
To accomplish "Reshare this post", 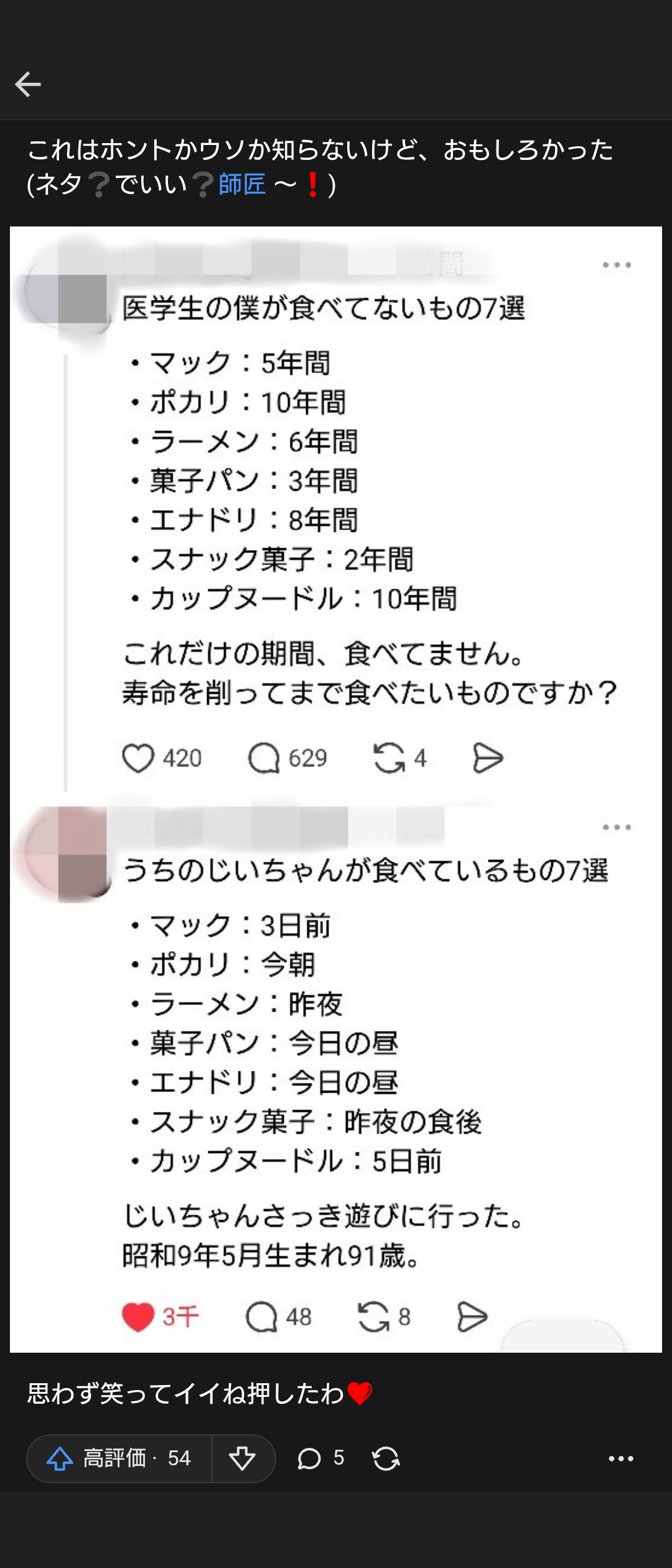I will point(386,1458).
